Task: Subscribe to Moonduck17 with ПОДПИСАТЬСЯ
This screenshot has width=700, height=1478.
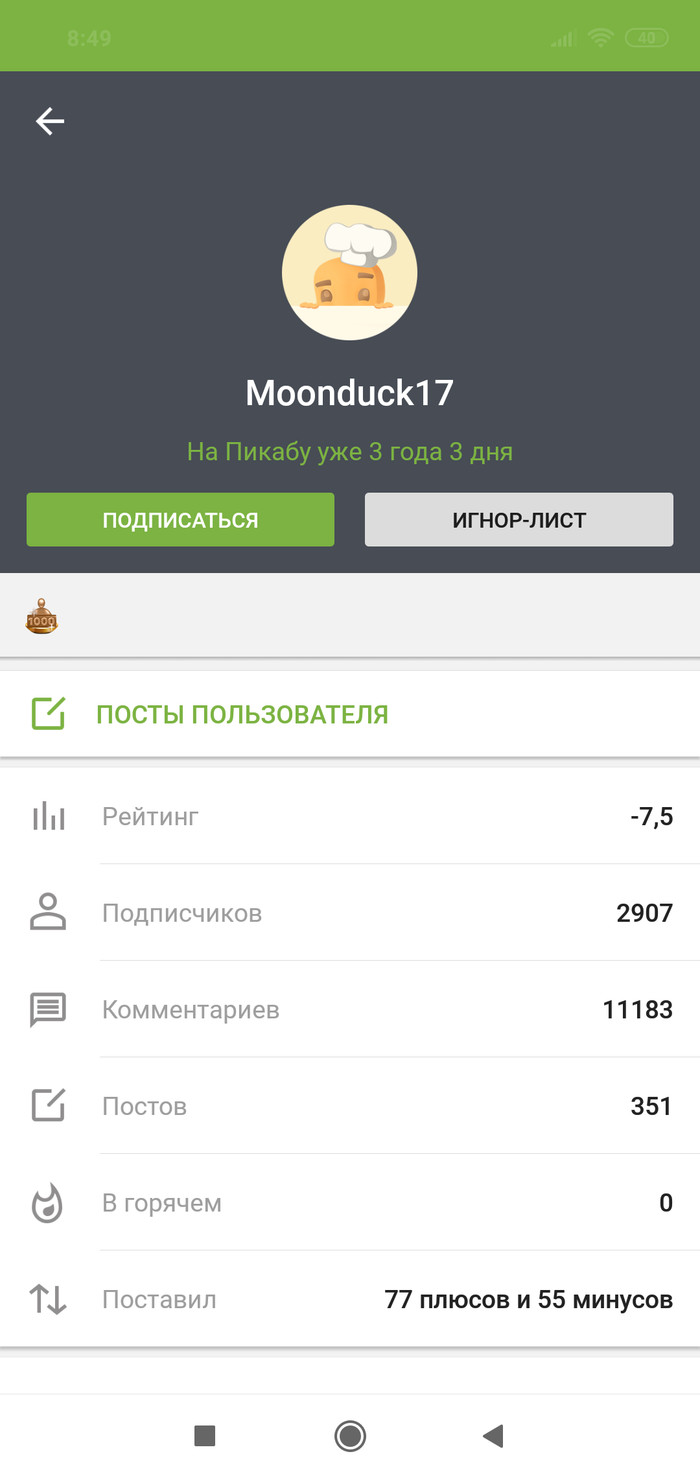Action: 180,520
